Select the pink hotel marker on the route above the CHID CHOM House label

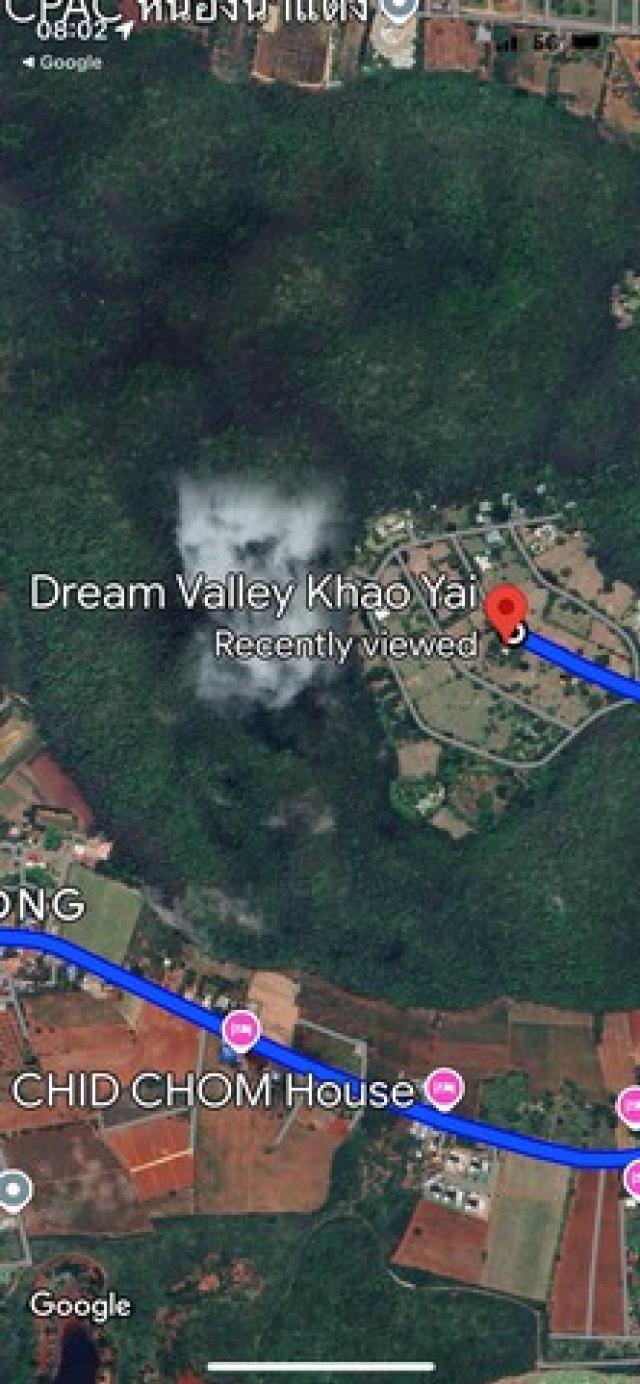tap(240, 1027)
